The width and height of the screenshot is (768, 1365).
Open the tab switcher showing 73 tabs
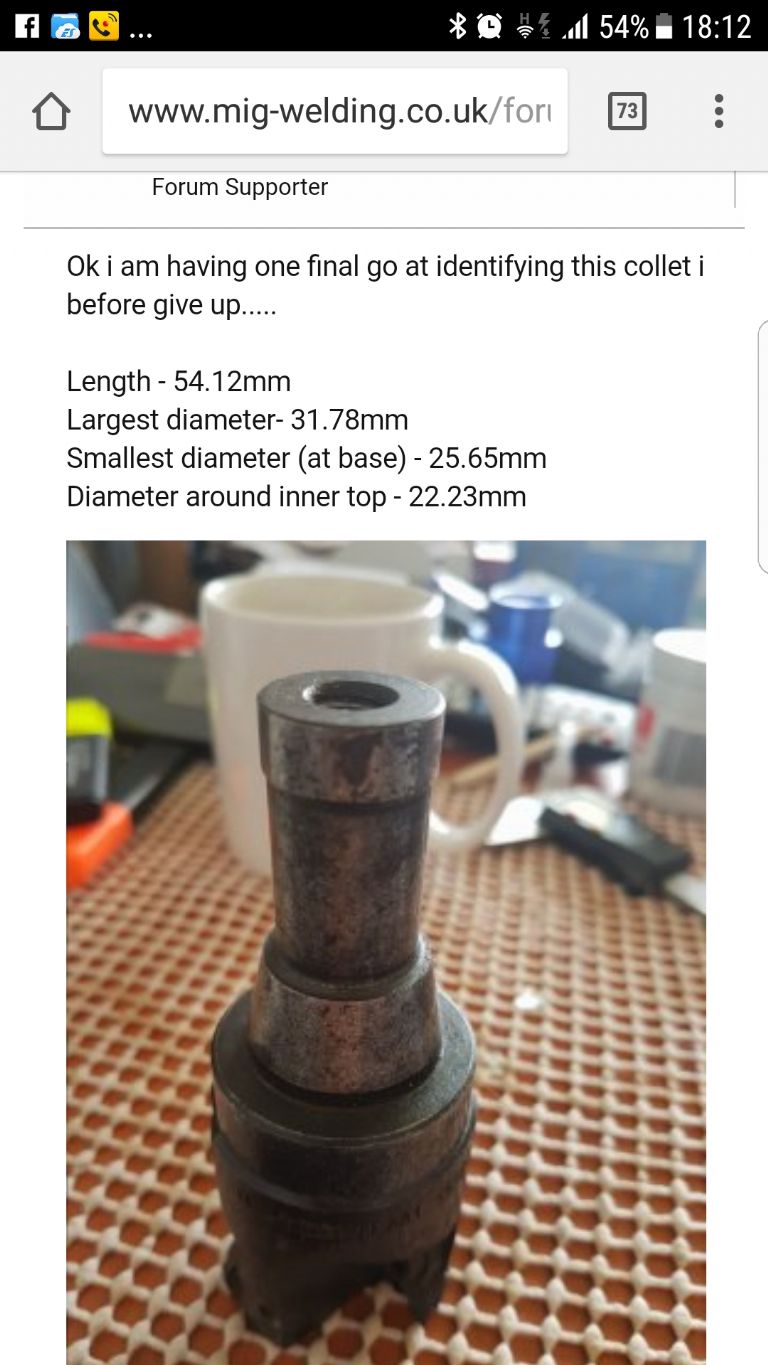coord(627,111)
